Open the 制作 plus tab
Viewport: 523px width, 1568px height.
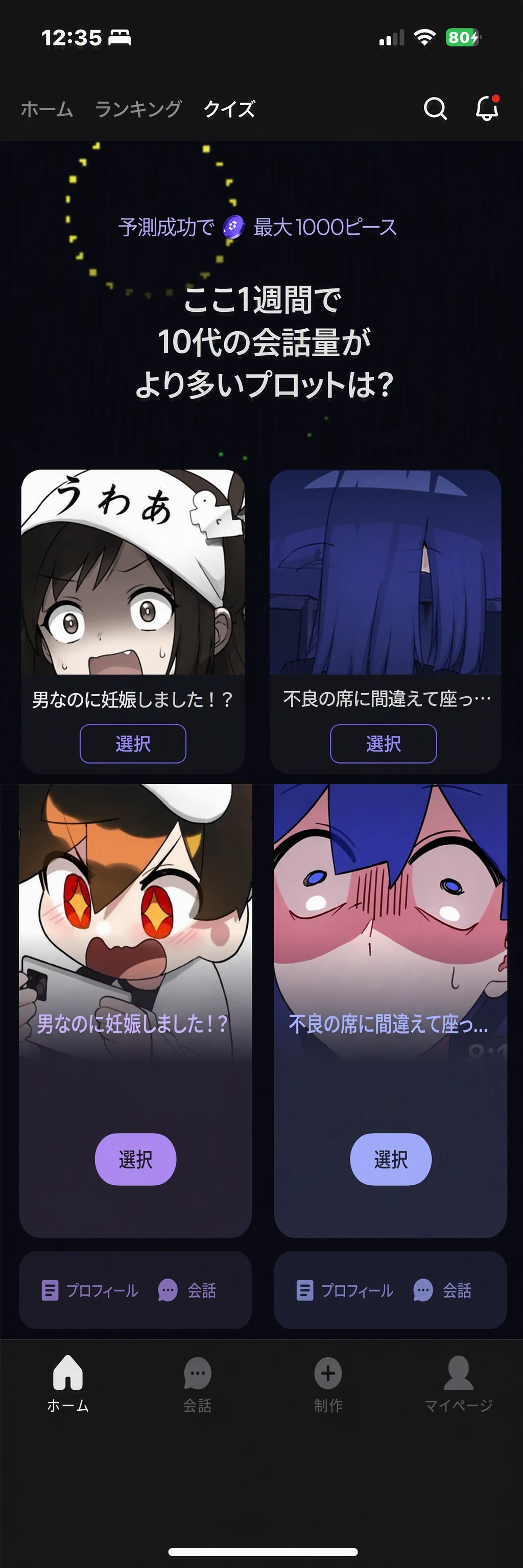(x=328, y=1384)
